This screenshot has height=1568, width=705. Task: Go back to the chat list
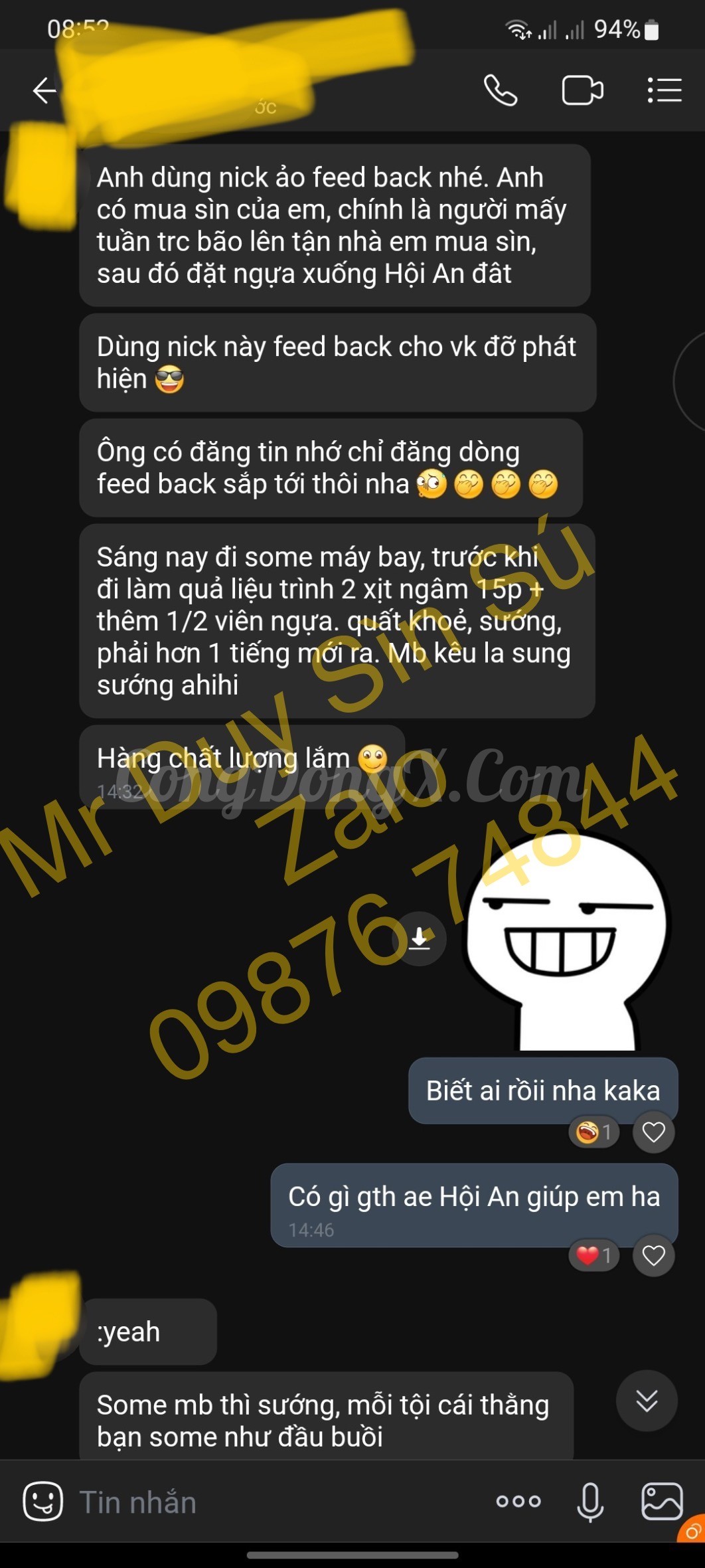44,90
